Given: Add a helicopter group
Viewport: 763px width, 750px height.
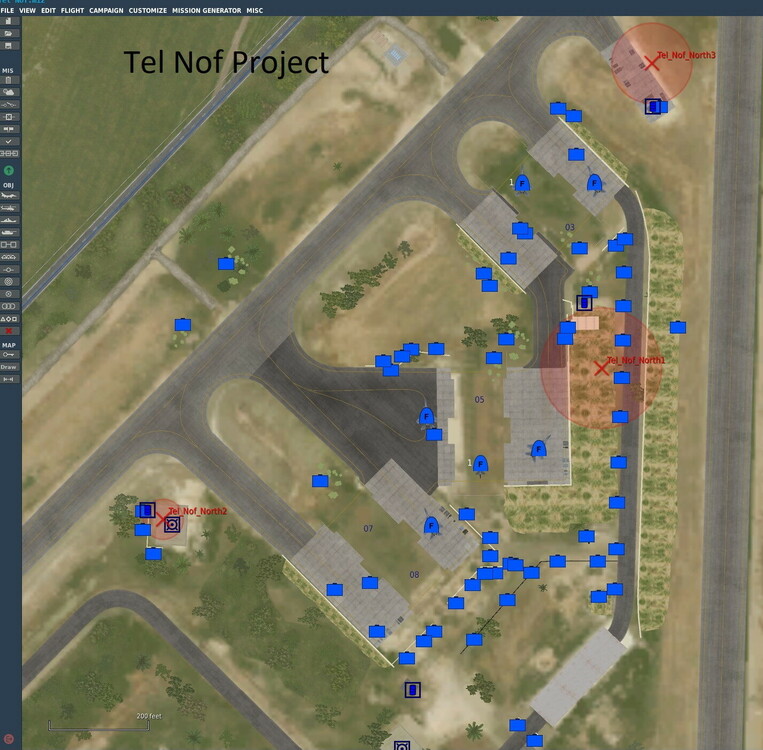Looking at the screenshot, I should point(9,208).
